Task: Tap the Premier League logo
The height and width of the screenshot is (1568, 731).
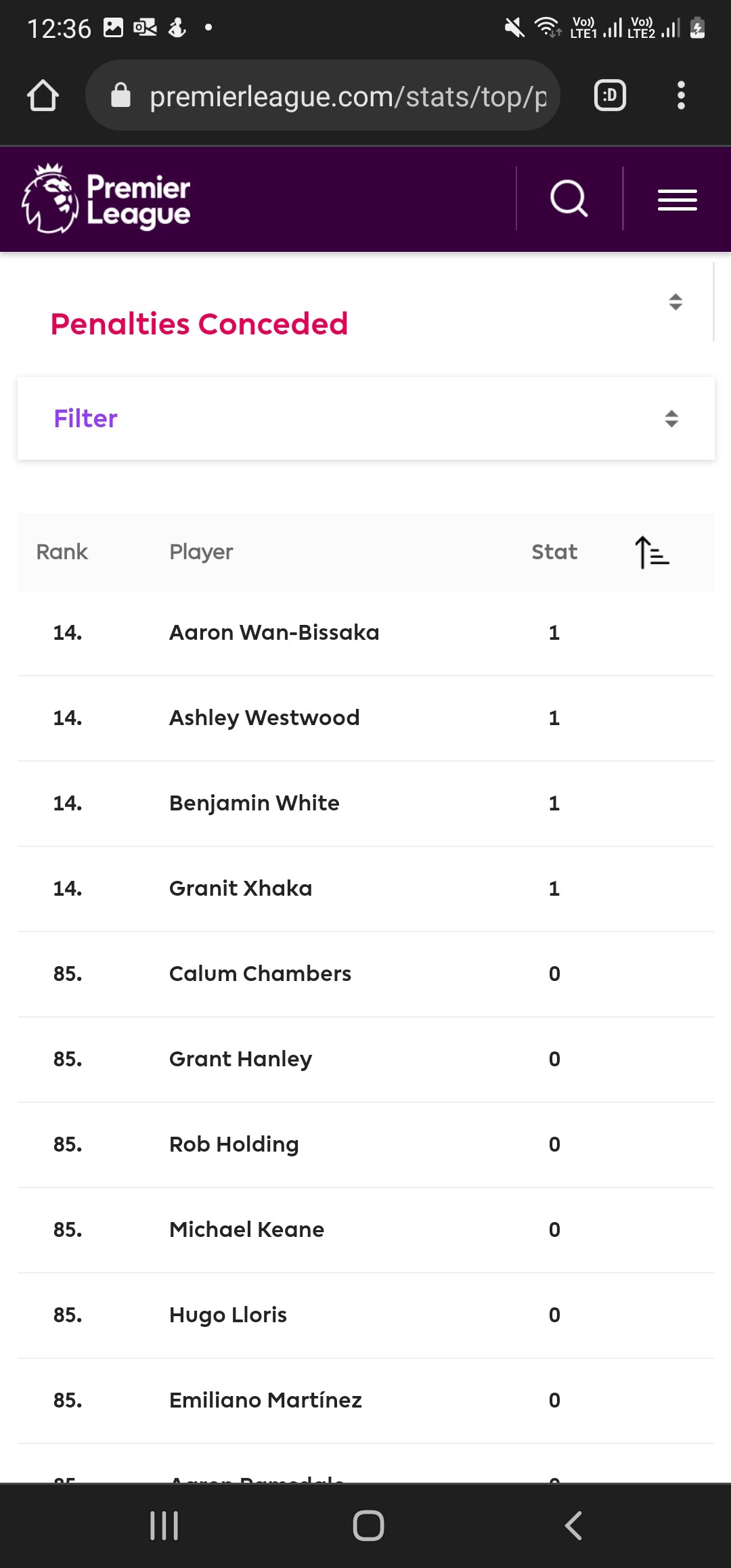Action: [106, 198]
